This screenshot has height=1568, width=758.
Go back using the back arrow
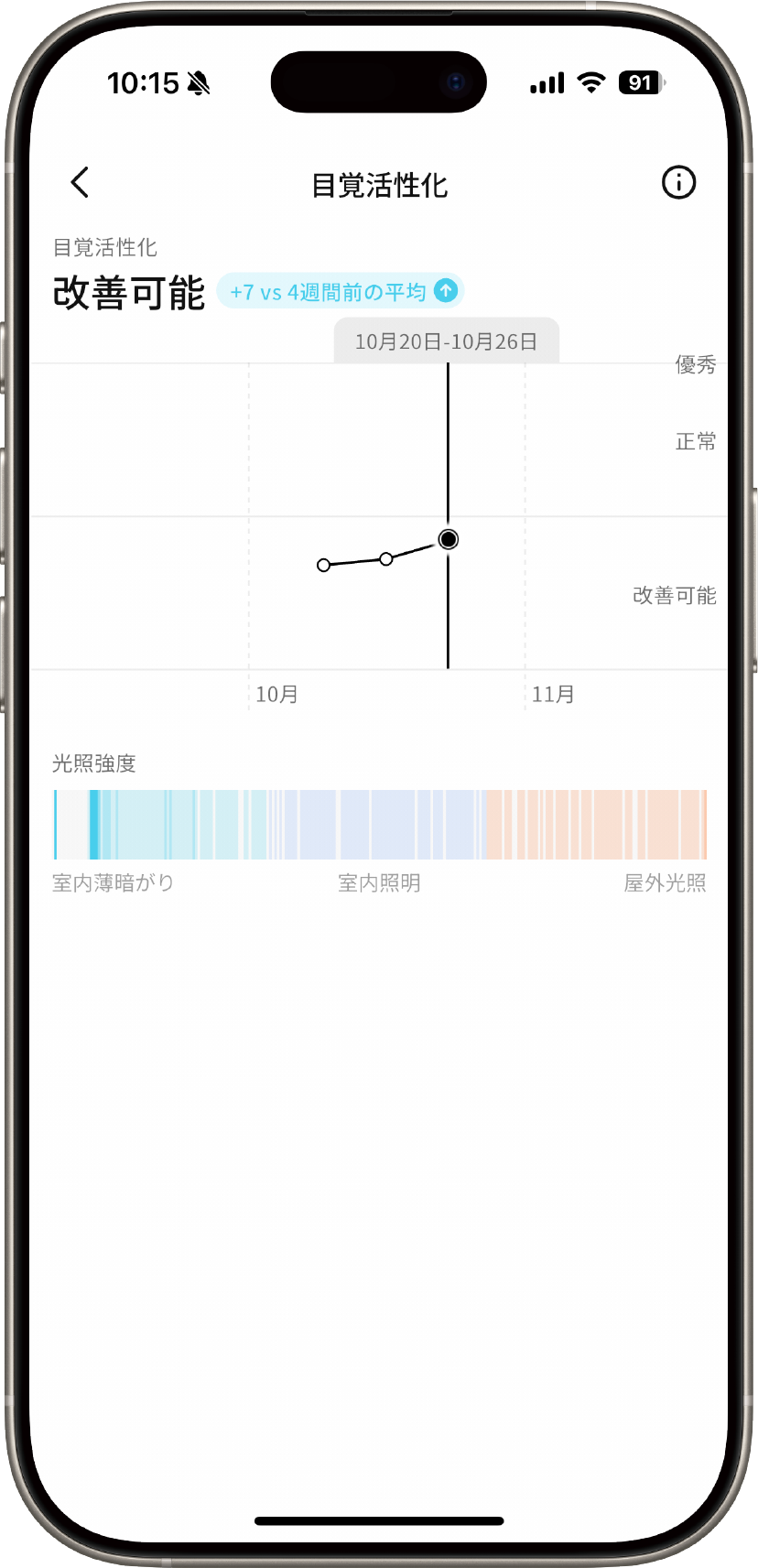[81, 182]
